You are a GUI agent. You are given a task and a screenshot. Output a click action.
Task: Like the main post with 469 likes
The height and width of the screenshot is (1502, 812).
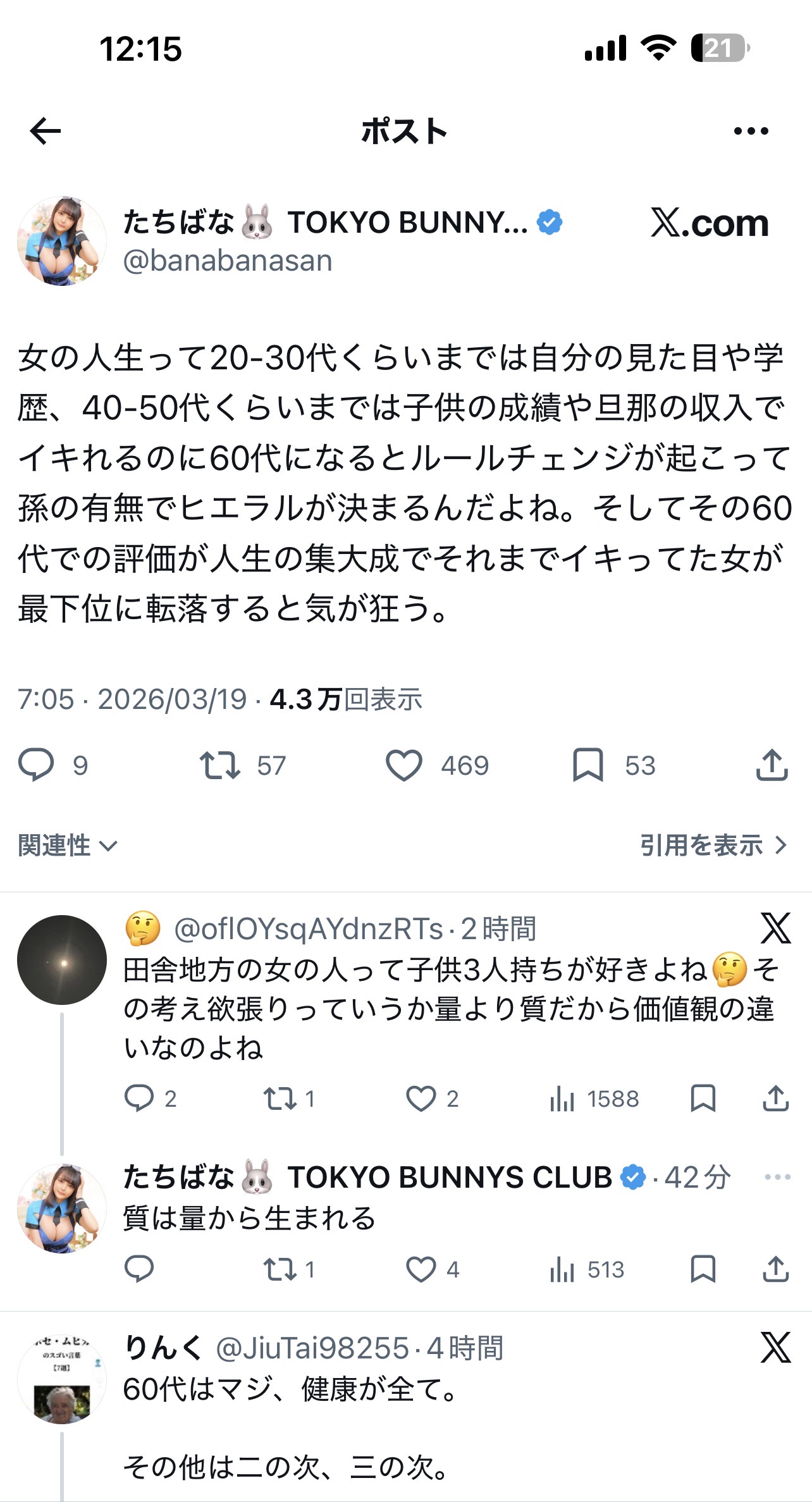404,765
